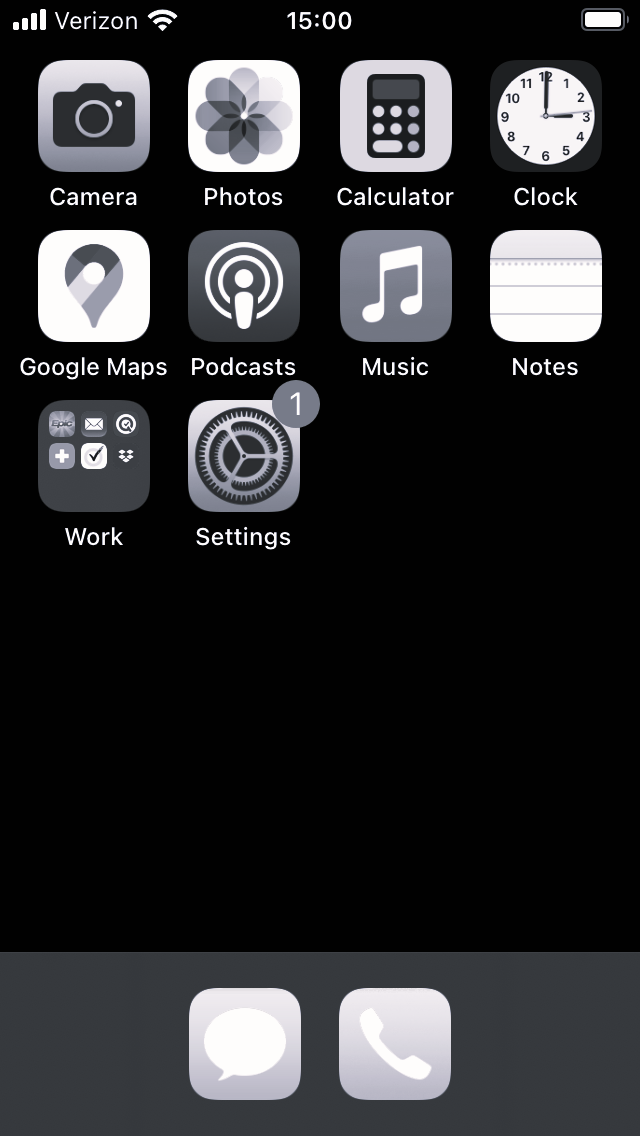Launch the Photos app
This screenshot has width=640, height=1136.
coord(244,116)
